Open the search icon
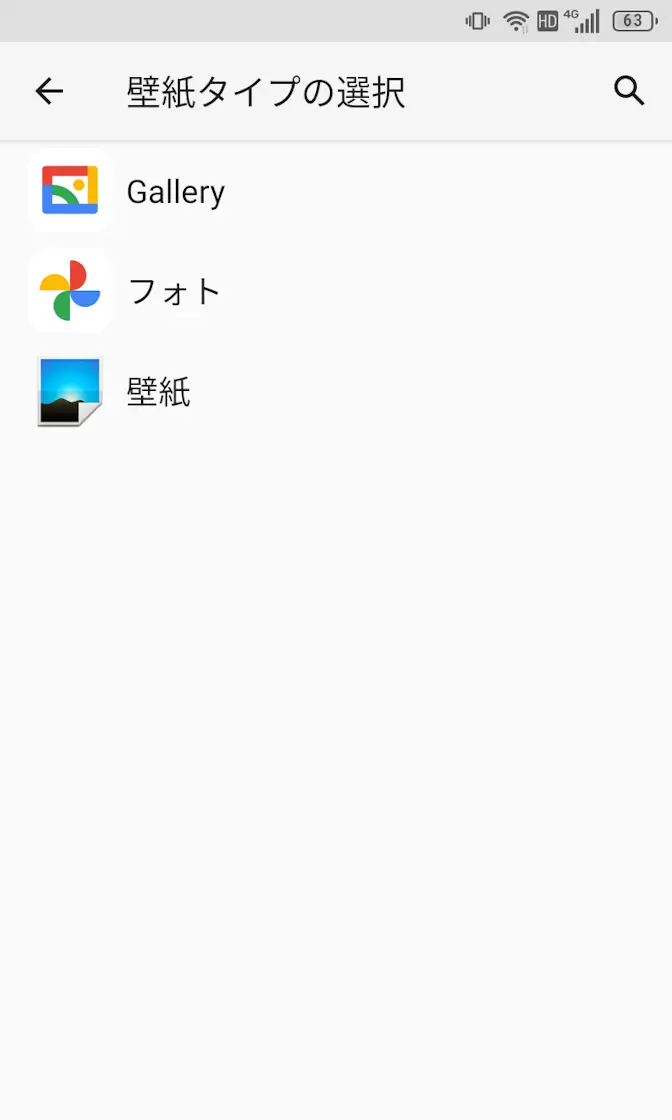The image size is (672, 1120). 629,91
